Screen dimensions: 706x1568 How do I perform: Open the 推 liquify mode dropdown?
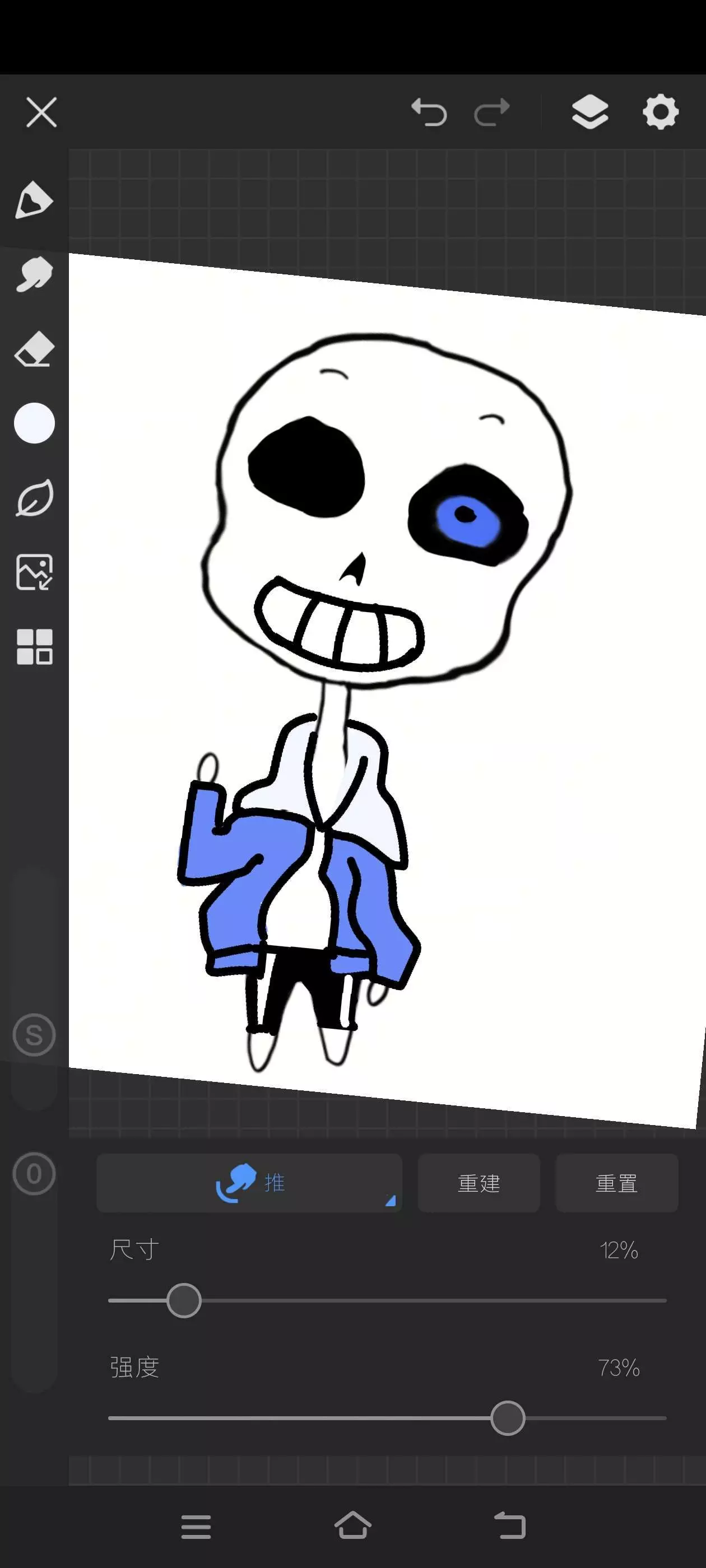[249, 1183]
